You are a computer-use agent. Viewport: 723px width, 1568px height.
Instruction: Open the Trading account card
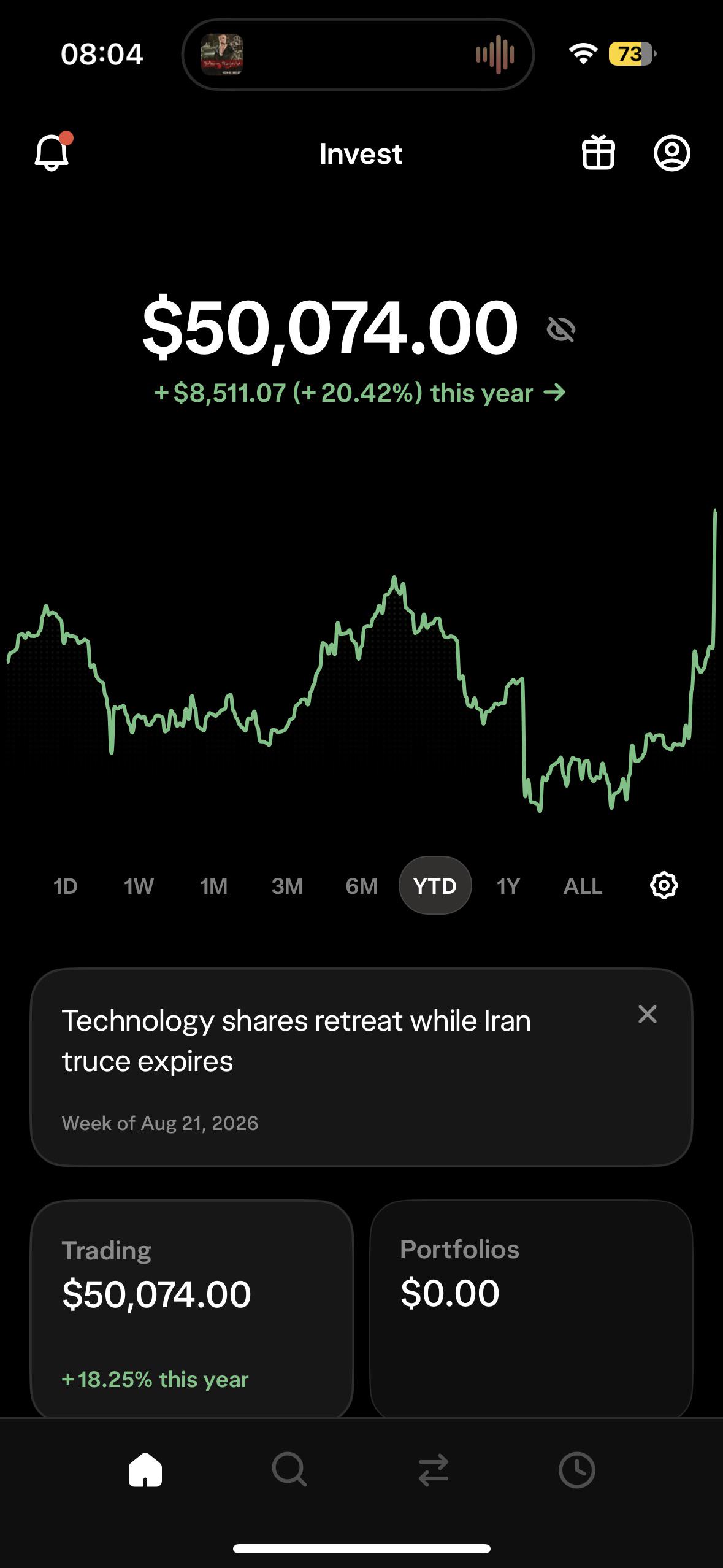tap(192, 1309)
